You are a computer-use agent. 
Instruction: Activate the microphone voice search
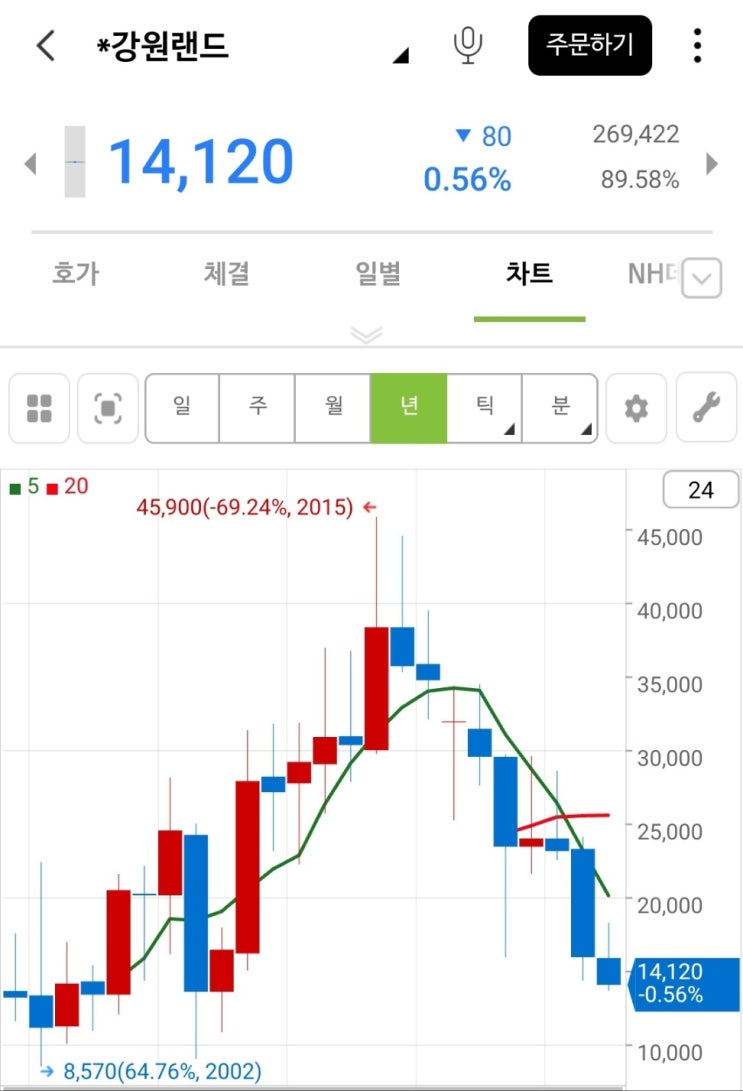tap(468, 45)
